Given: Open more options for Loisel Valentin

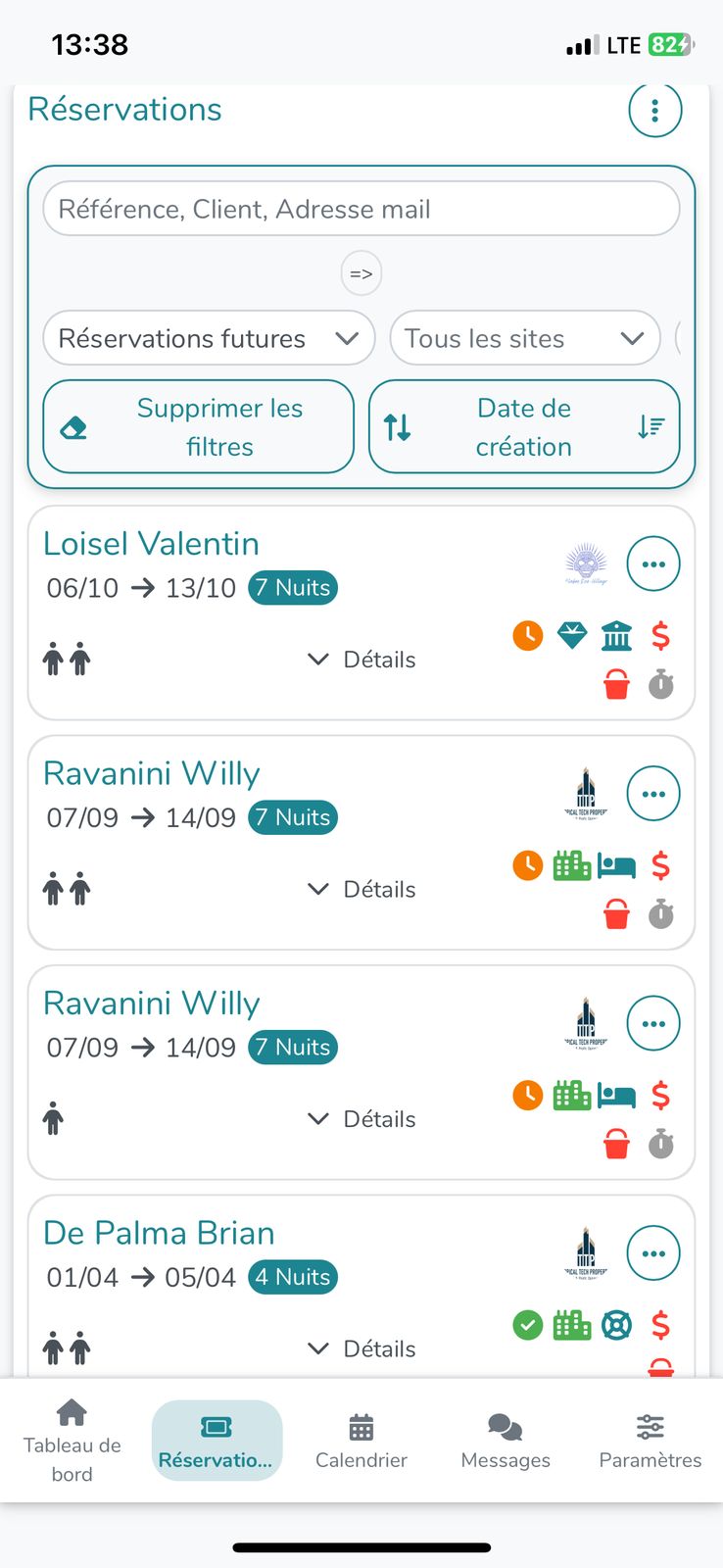Looking at the screenshot, I should [652, 564].
